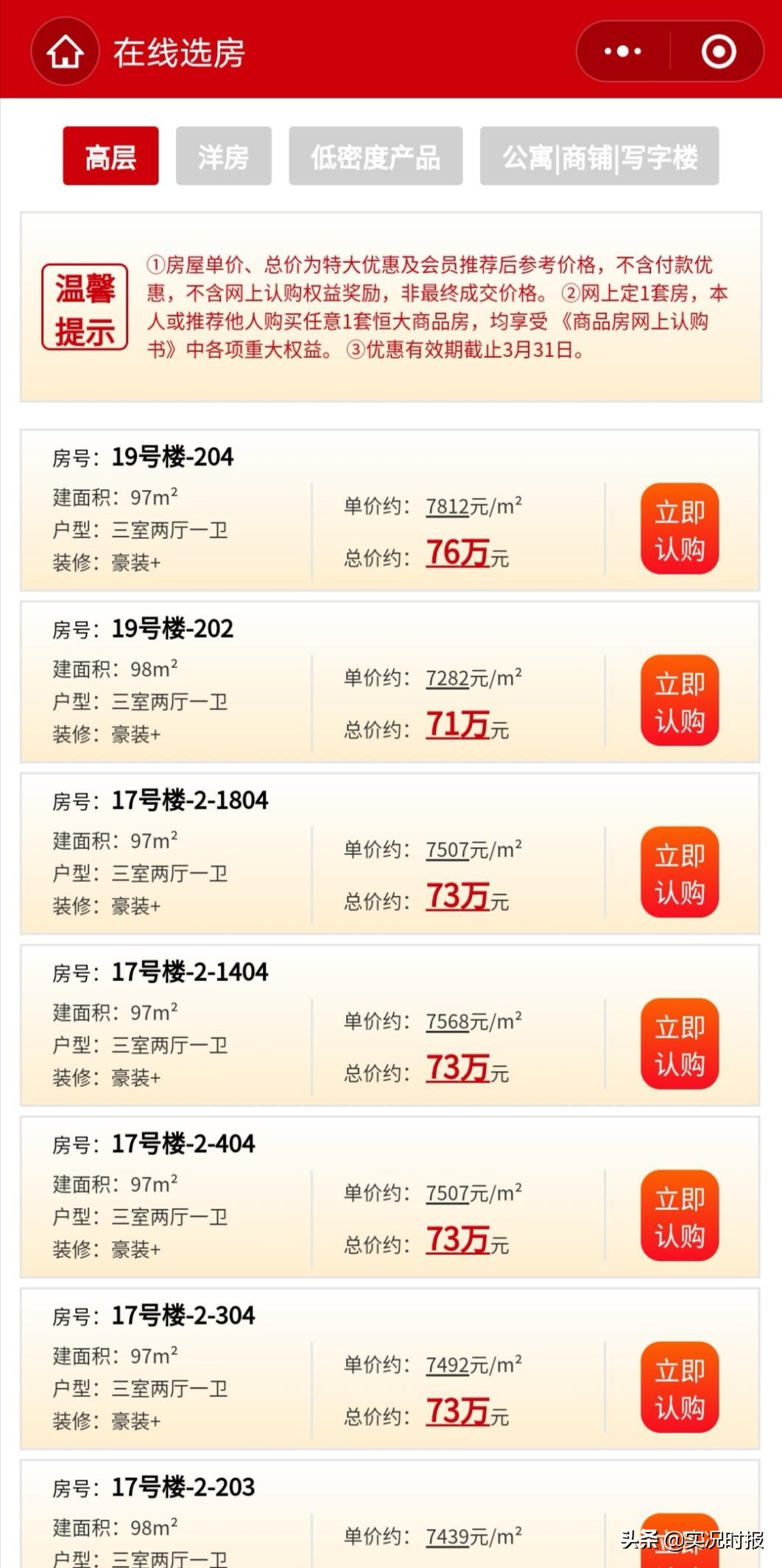Image resolution: width=782 pixels, height=1568 pixels.
Task: Tap 立即认购 for unit 19号楼-202
Action: (678, 700)
